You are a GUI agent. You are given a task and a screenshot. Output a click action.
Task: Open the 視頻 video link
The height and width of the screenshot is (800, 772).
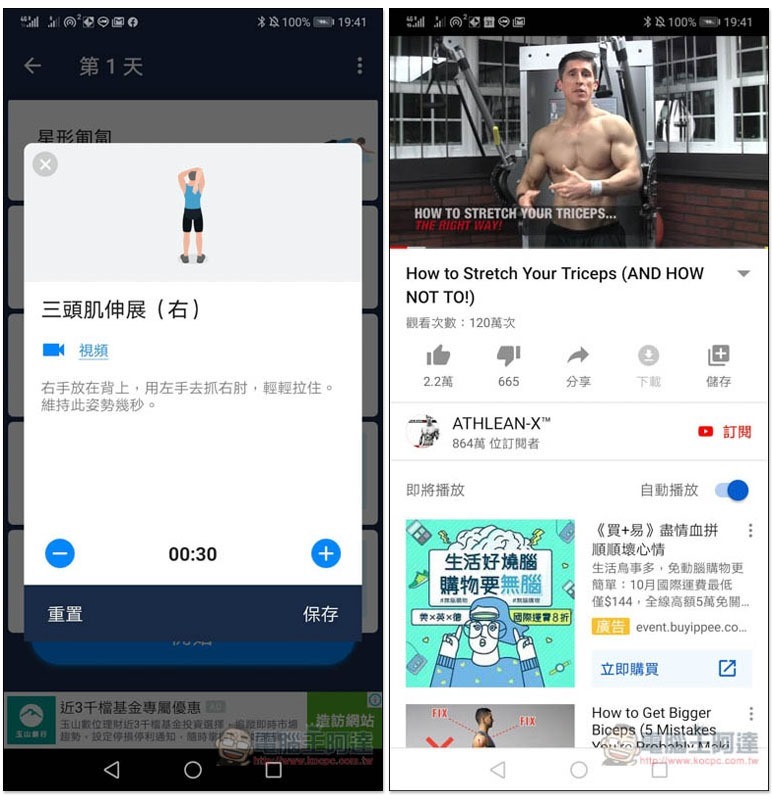pyautogui.click(x=93, y=350)
